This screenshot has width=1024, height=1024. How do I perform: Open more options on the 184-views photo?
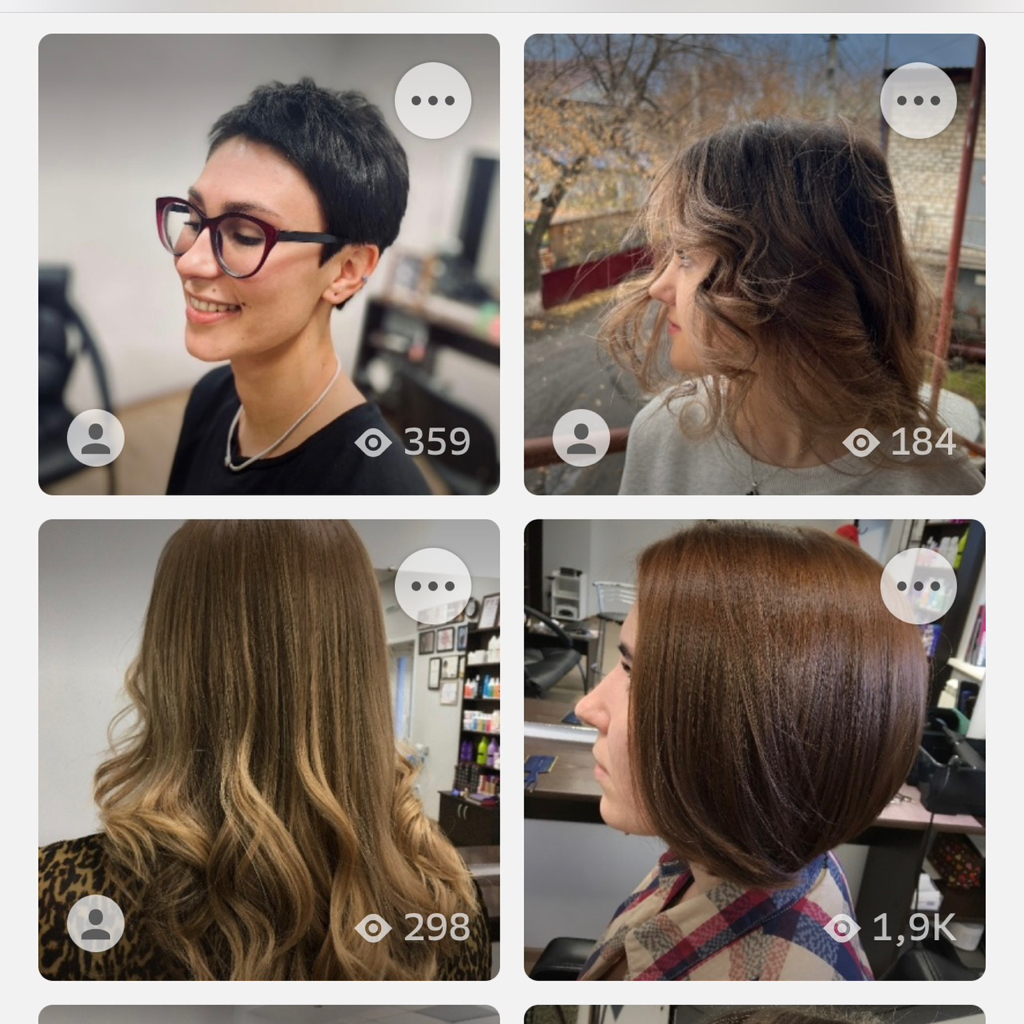(x=918, y=101)
